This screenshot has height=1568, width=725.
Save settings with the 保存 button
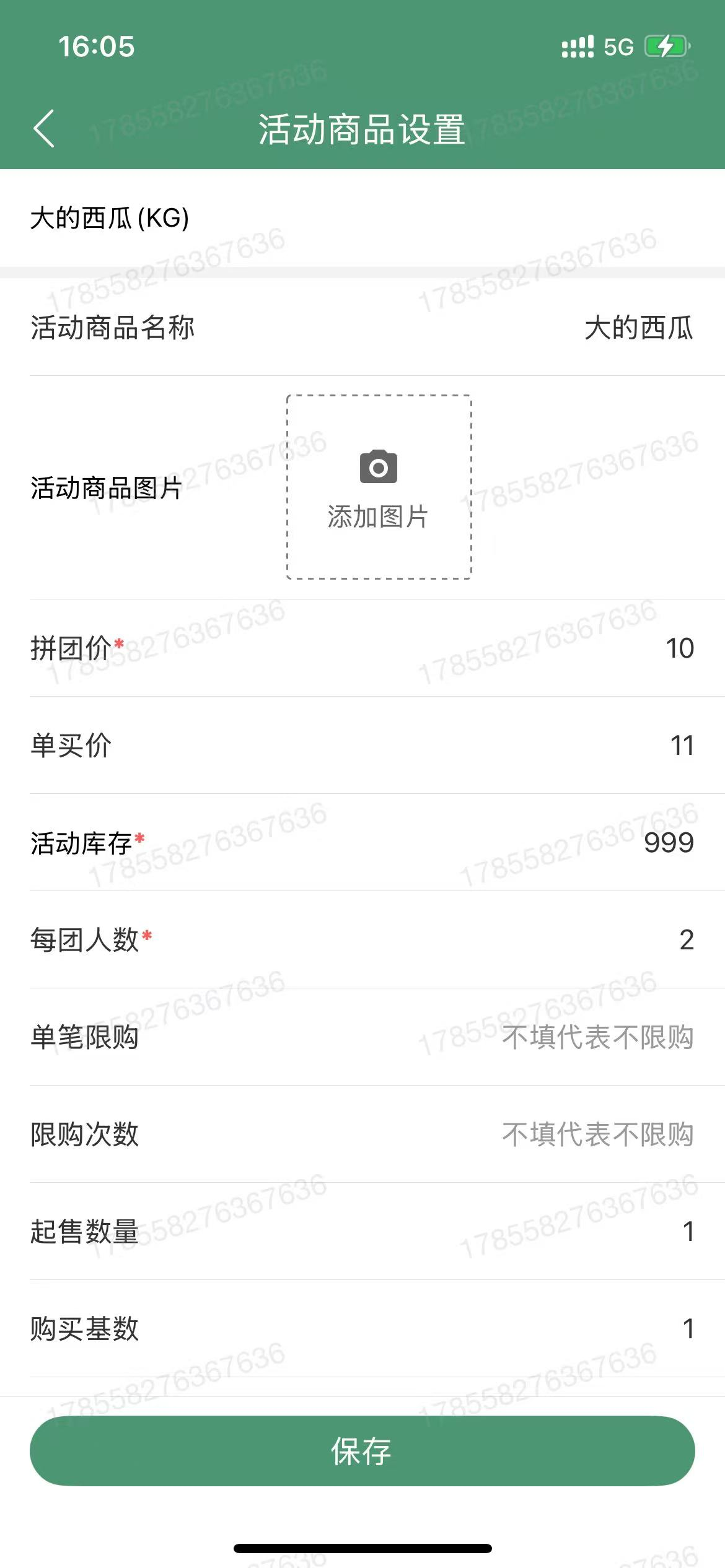point(362,1451)
